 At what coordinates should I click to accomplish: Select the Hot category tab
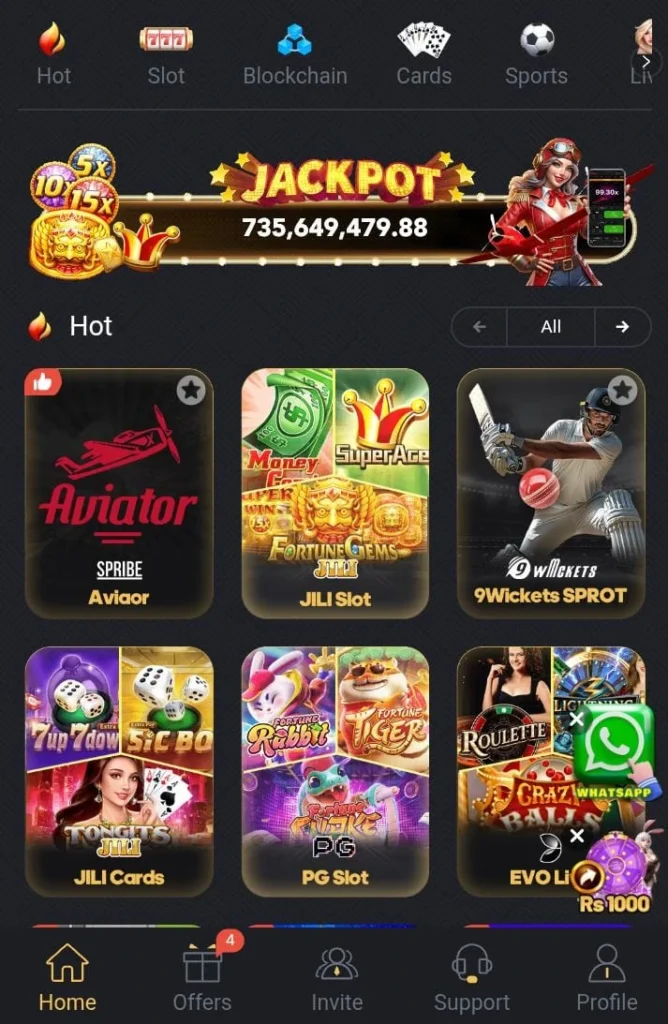pos(53,55)
